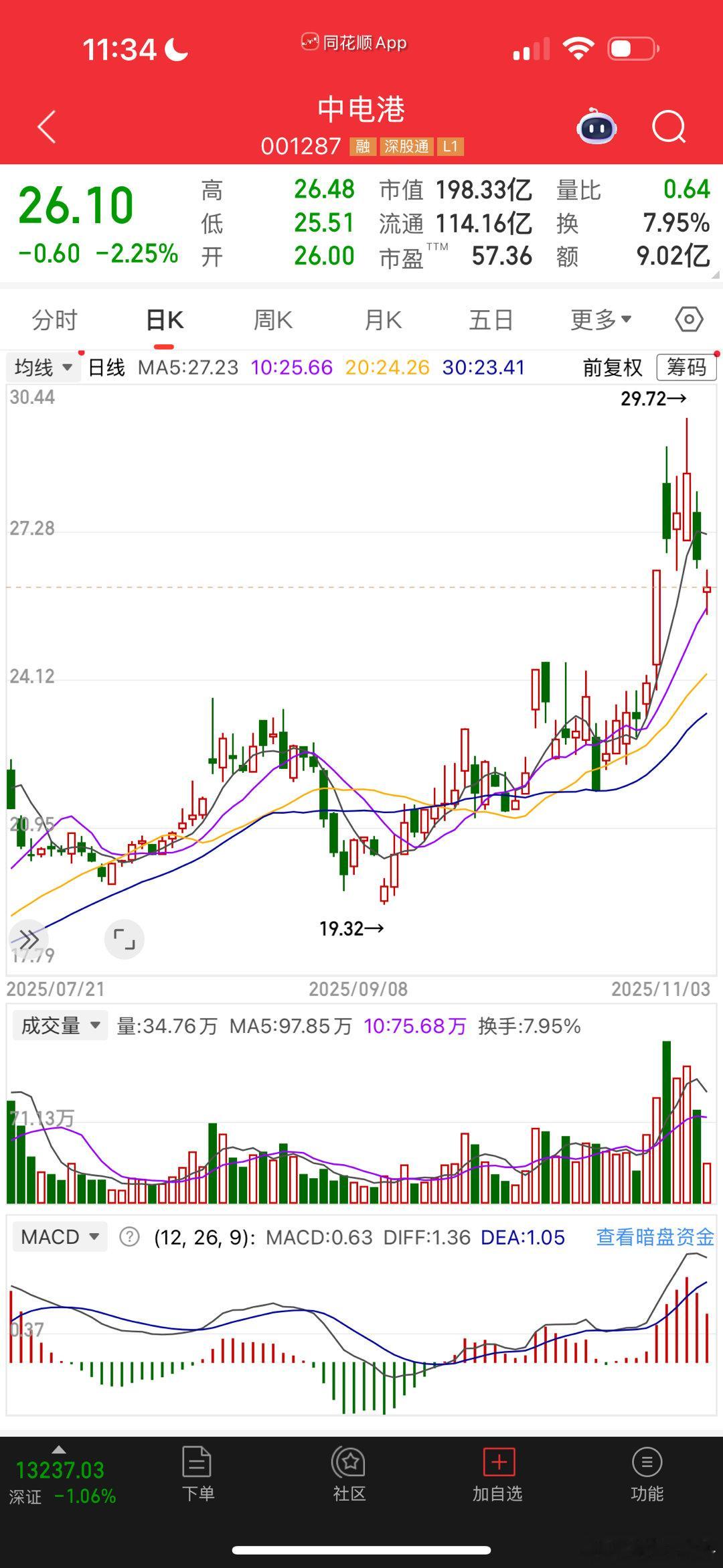
Task: Go back with the top-left arrow
Action: click(47, 127)
